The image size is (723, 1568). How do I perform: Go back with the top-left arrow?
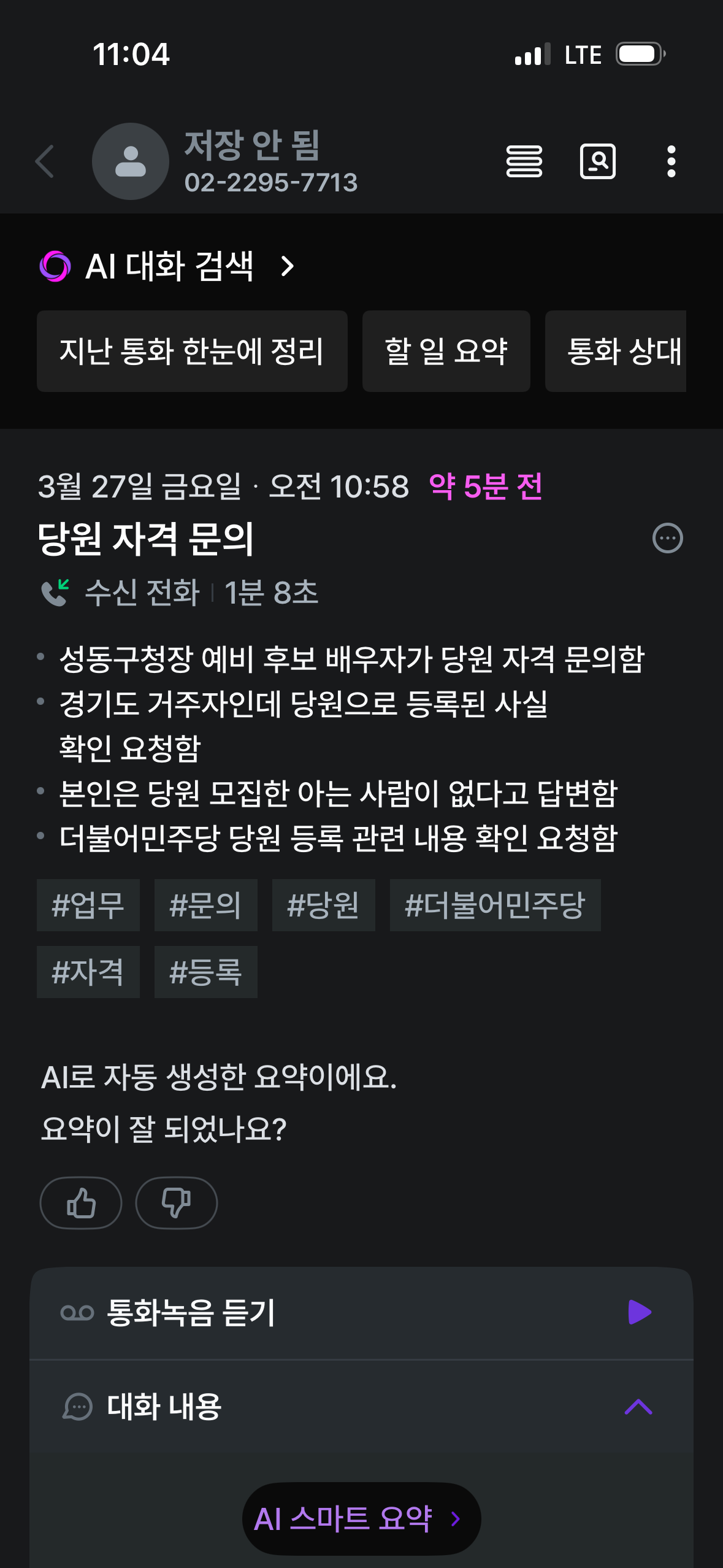tap(45, 162)
